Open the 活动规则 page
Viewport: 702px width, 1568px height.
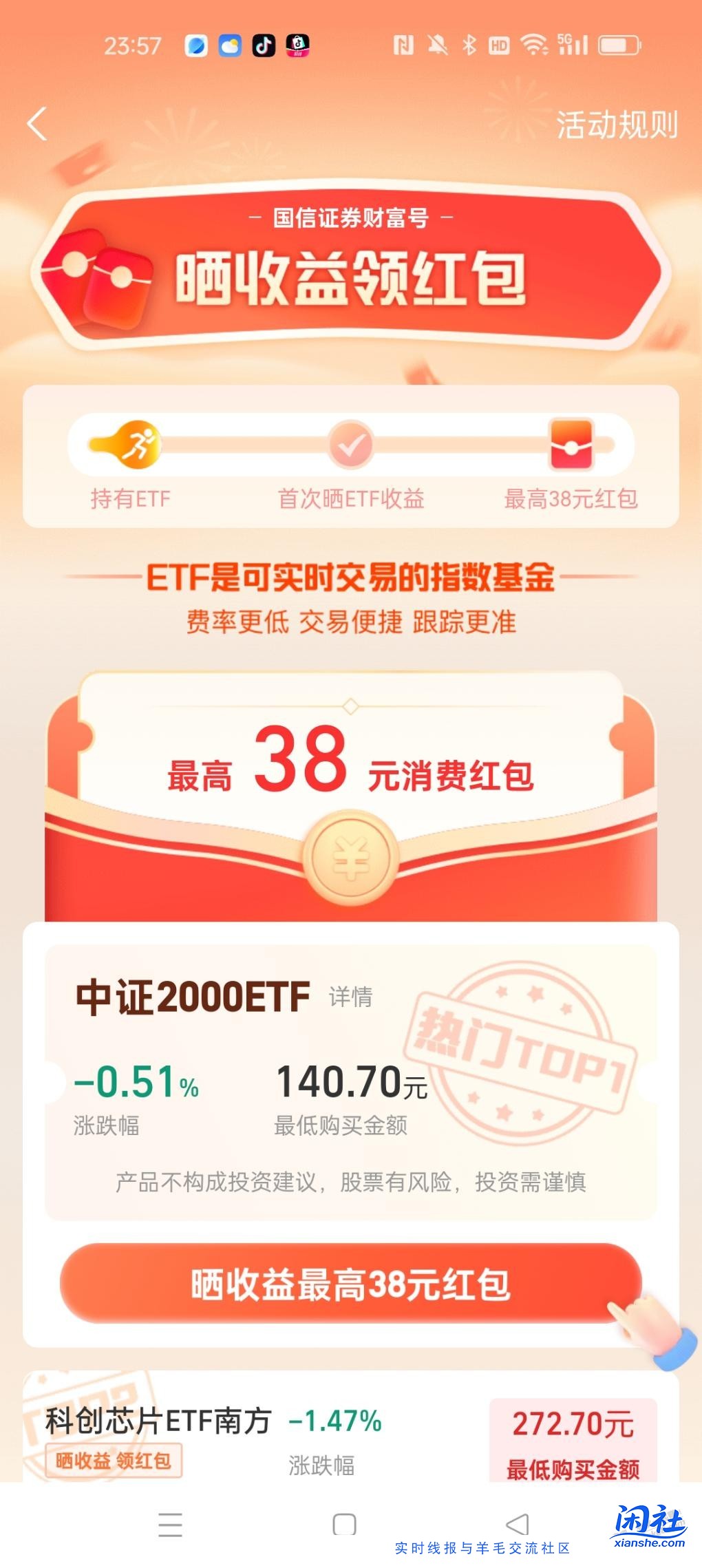click(x=617, y=125)
